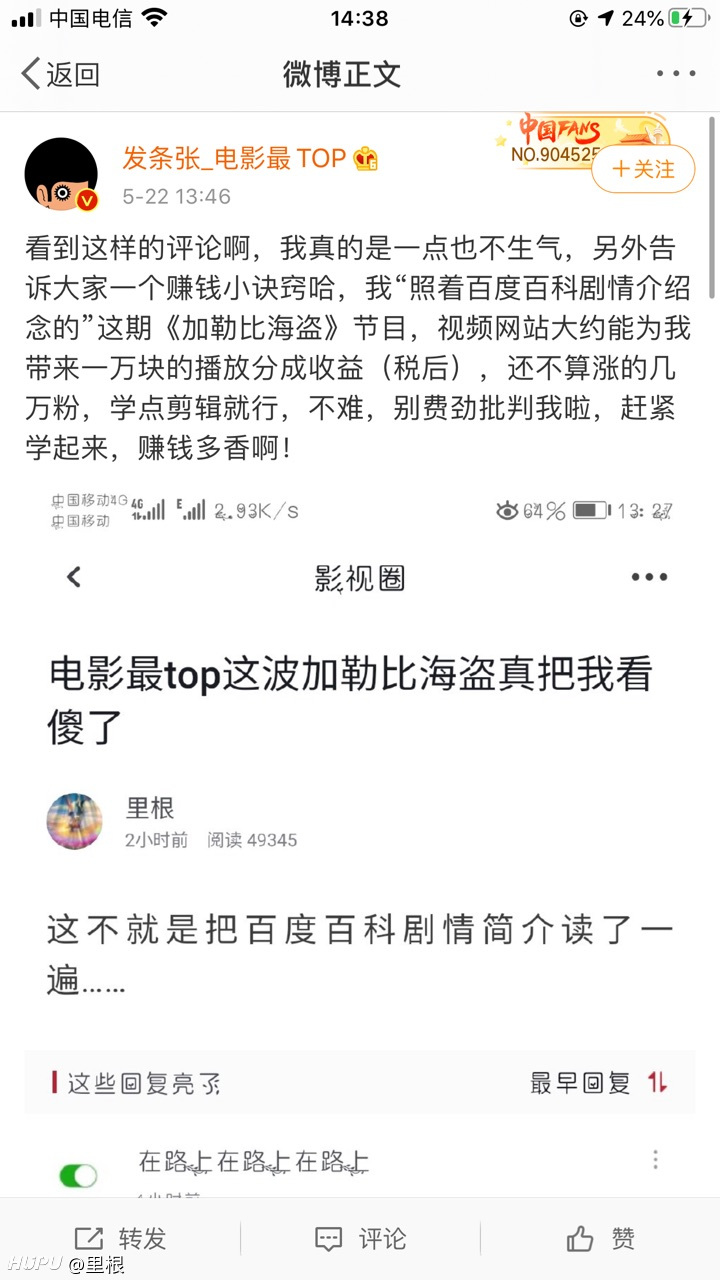Open the overflow menu in the title bar
Viewport: 720px width, 1280px height.
pyautogui.click(x=676, y=74)
